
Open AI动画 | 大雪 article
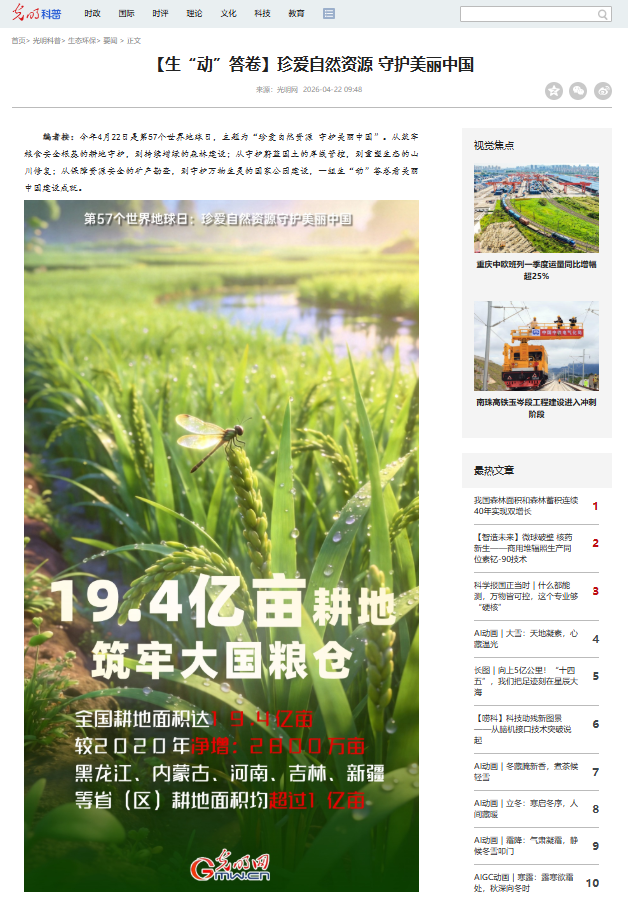coord(525,638)
